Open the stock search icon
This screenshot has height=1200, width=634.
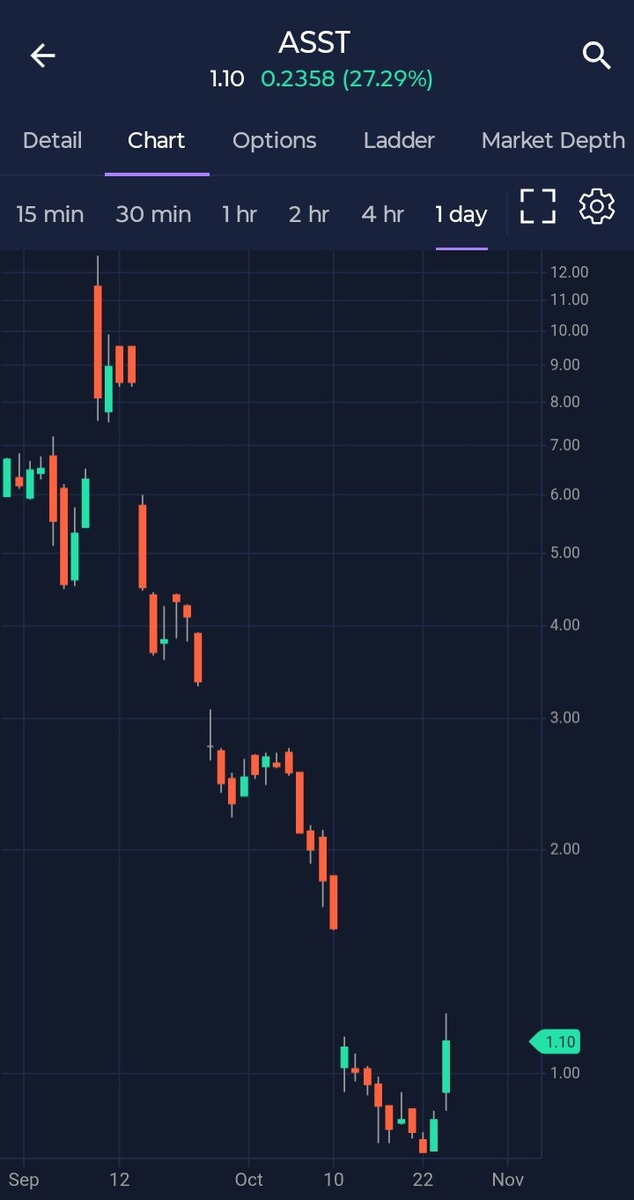597,56
